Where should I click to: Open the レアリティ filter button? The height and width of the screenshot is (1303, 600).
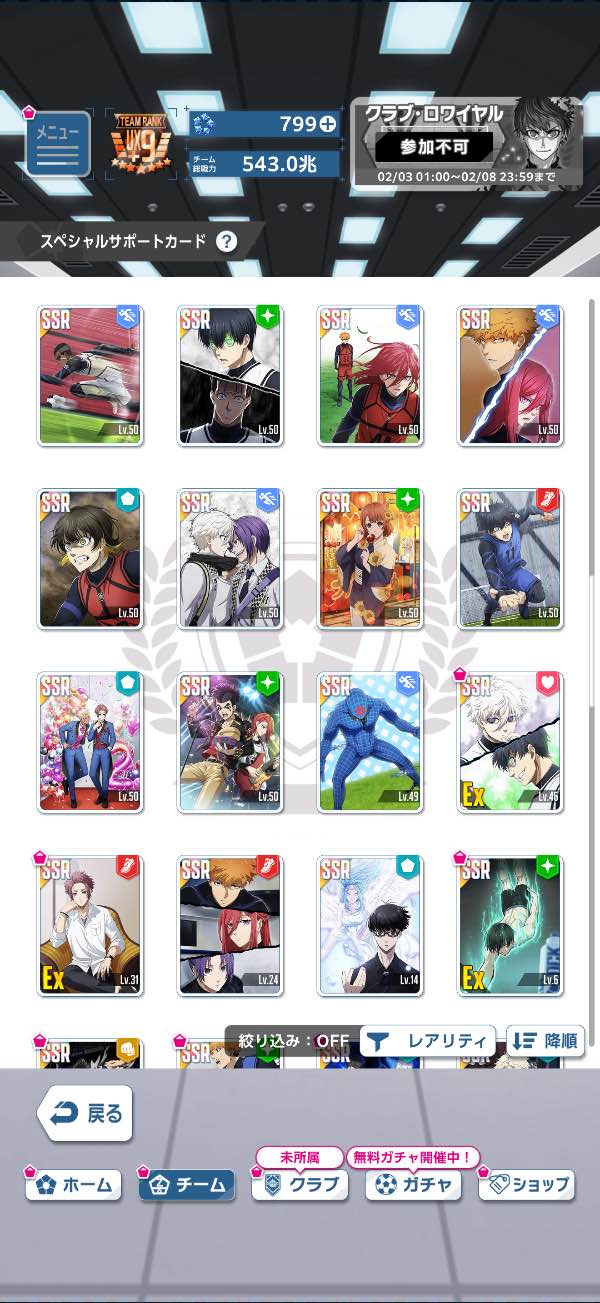coord(428,1041)
